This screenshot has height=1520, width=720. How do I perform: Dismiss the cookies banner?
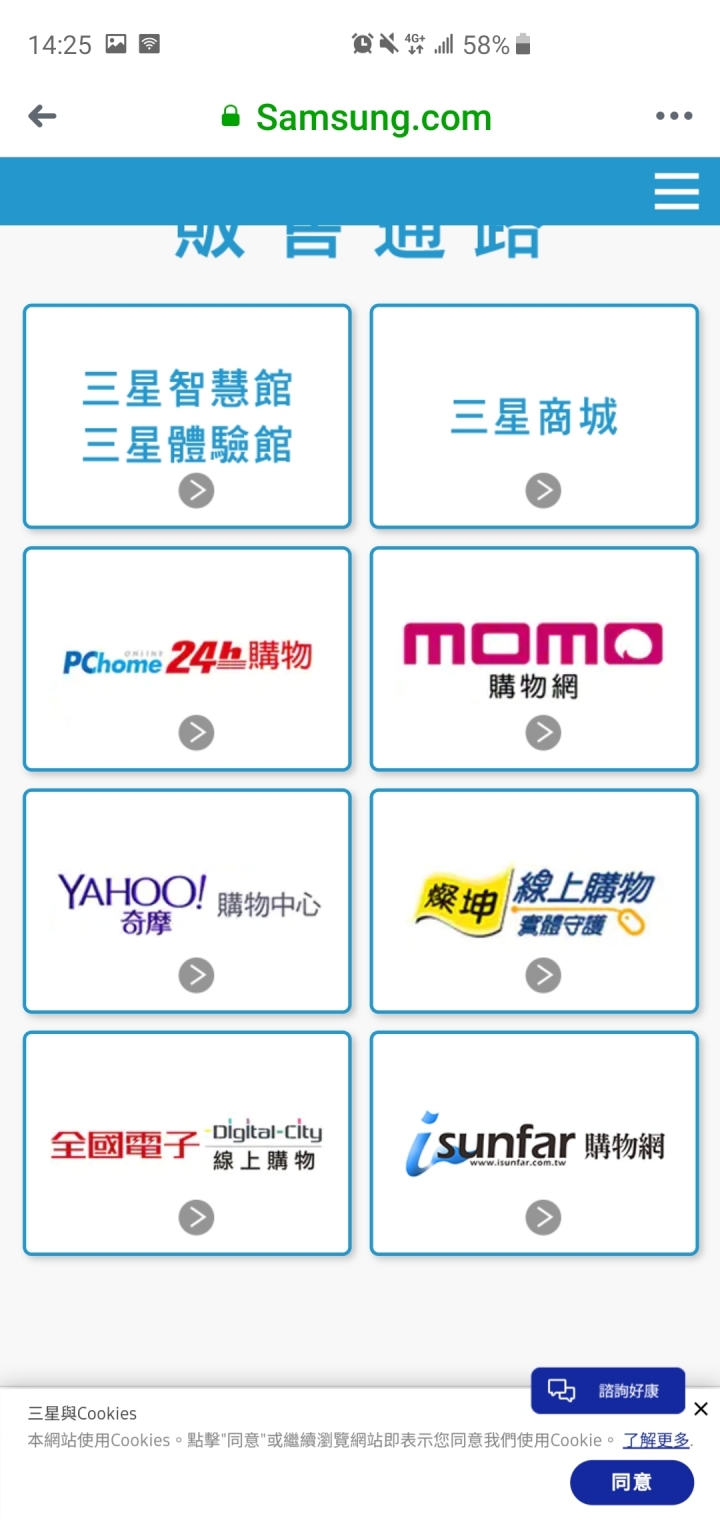tap(701, 1409)
